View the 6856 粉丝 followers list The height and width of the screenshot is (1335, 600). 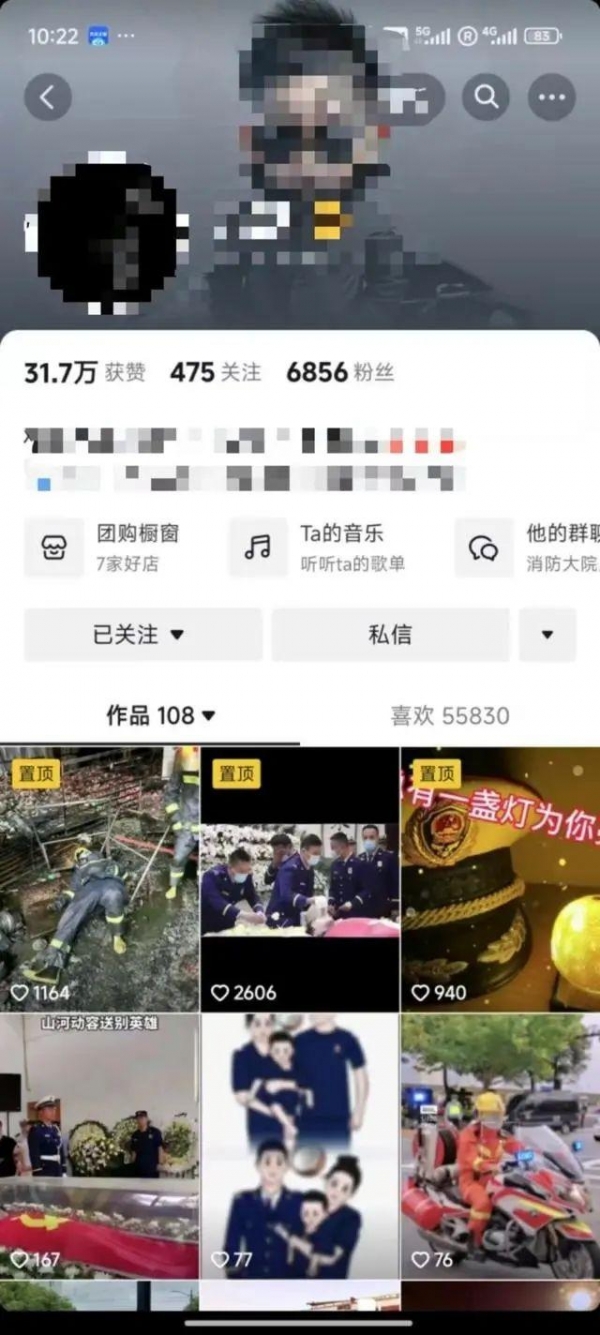coord(340,373)
